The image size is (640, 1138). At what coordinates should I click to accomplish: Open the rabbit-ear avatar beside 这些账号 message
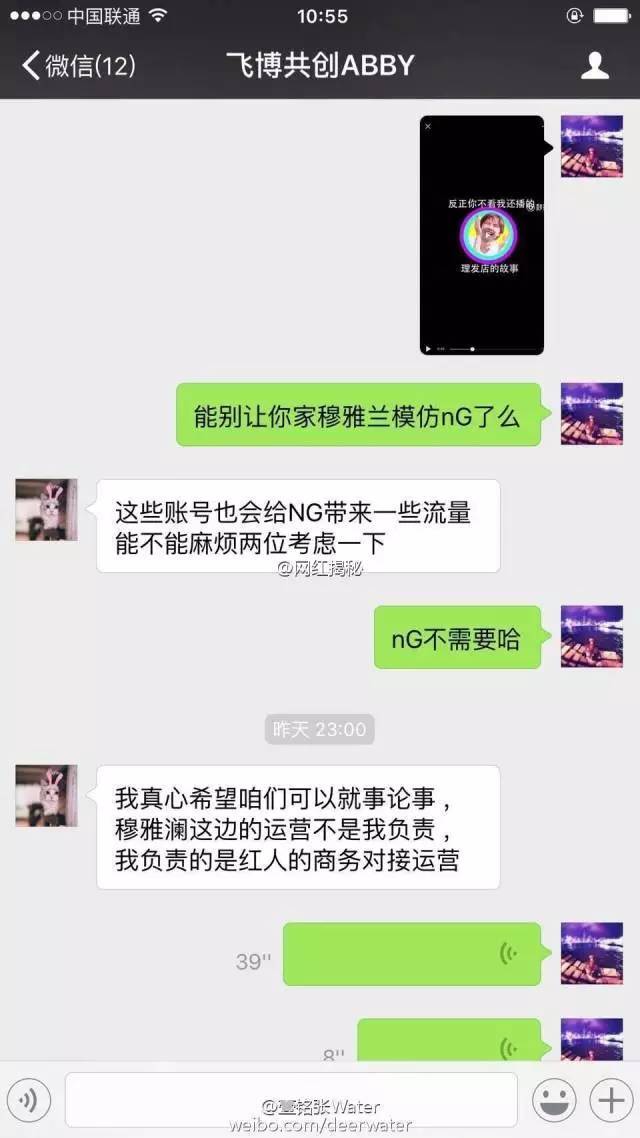46,509
